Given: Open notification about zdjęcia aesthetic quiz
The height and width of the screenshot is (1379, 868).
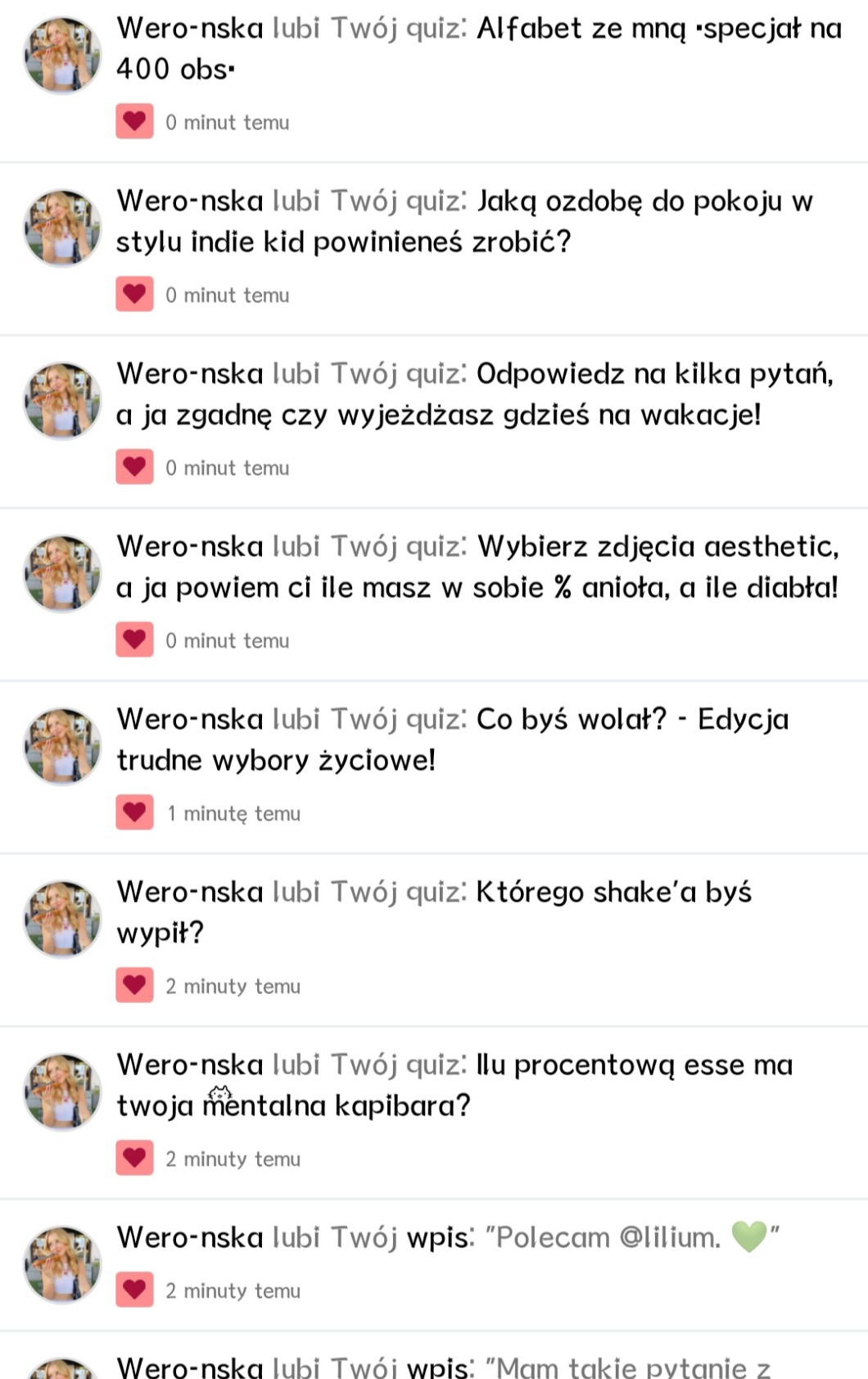Looking at the screenshot, I should [477, 567].
